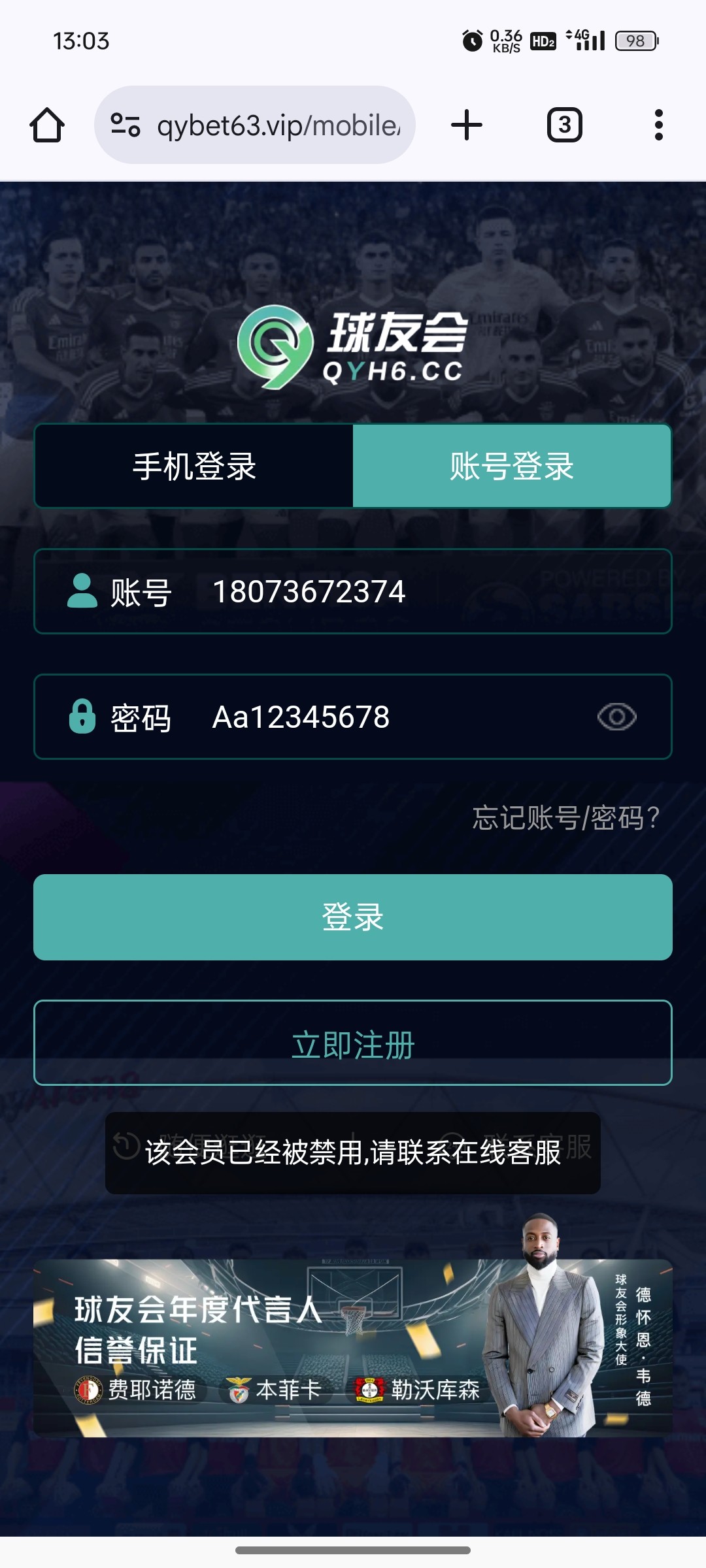Tap 立即注册 to register now
The height and width of the screenshot is (1568, 706).
353,1043
